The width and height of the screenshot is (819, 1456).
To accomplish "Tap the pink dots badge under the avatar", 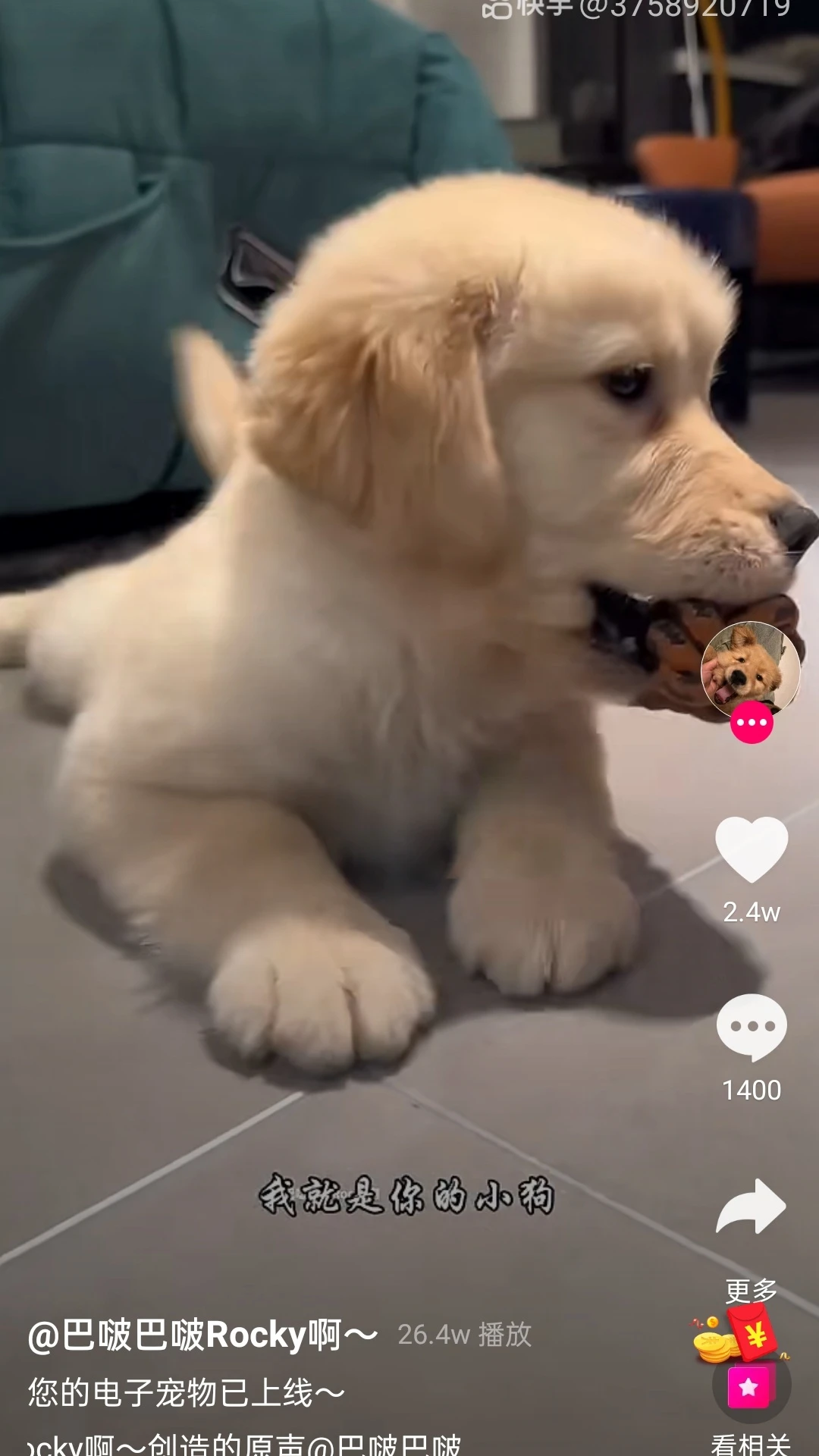I will (752, 723).
